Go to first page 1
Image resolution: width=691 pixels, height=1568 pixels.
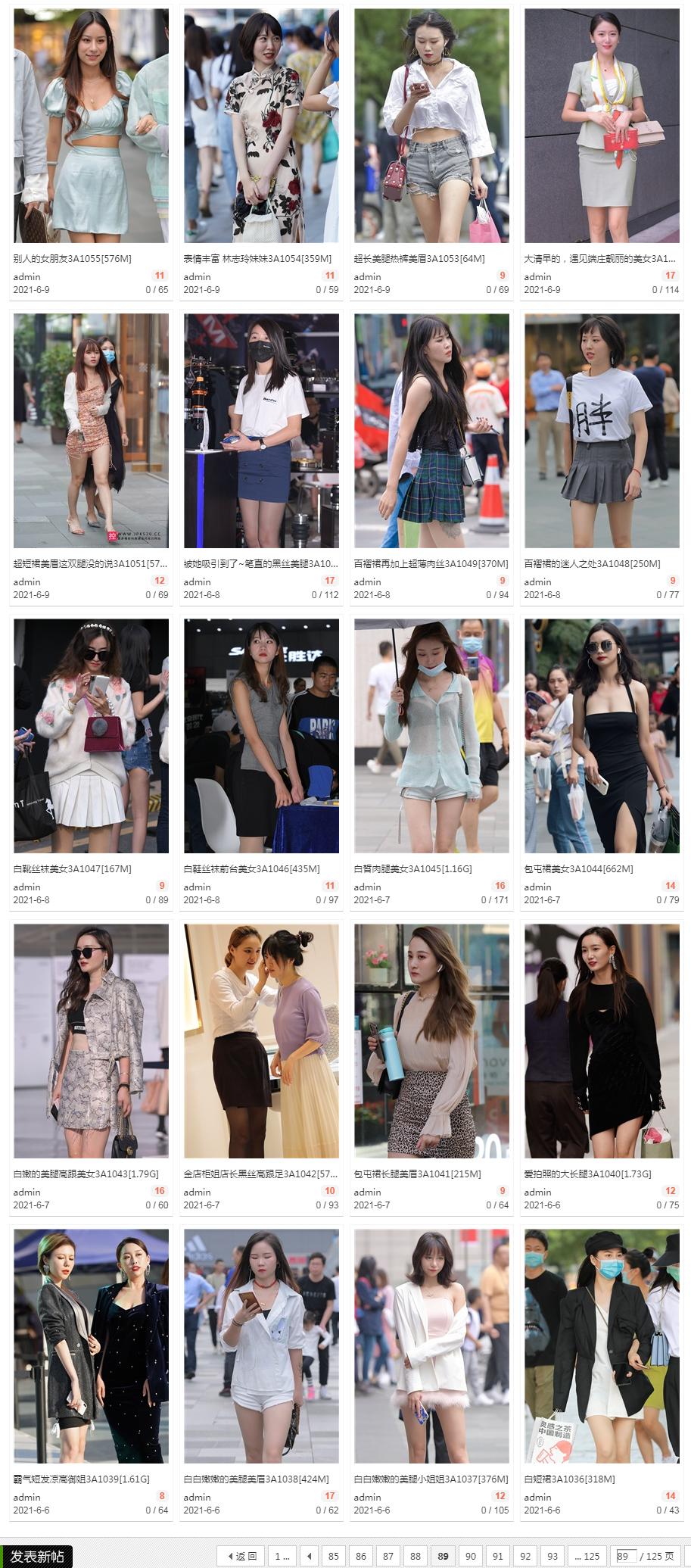tap(282, 1556)
